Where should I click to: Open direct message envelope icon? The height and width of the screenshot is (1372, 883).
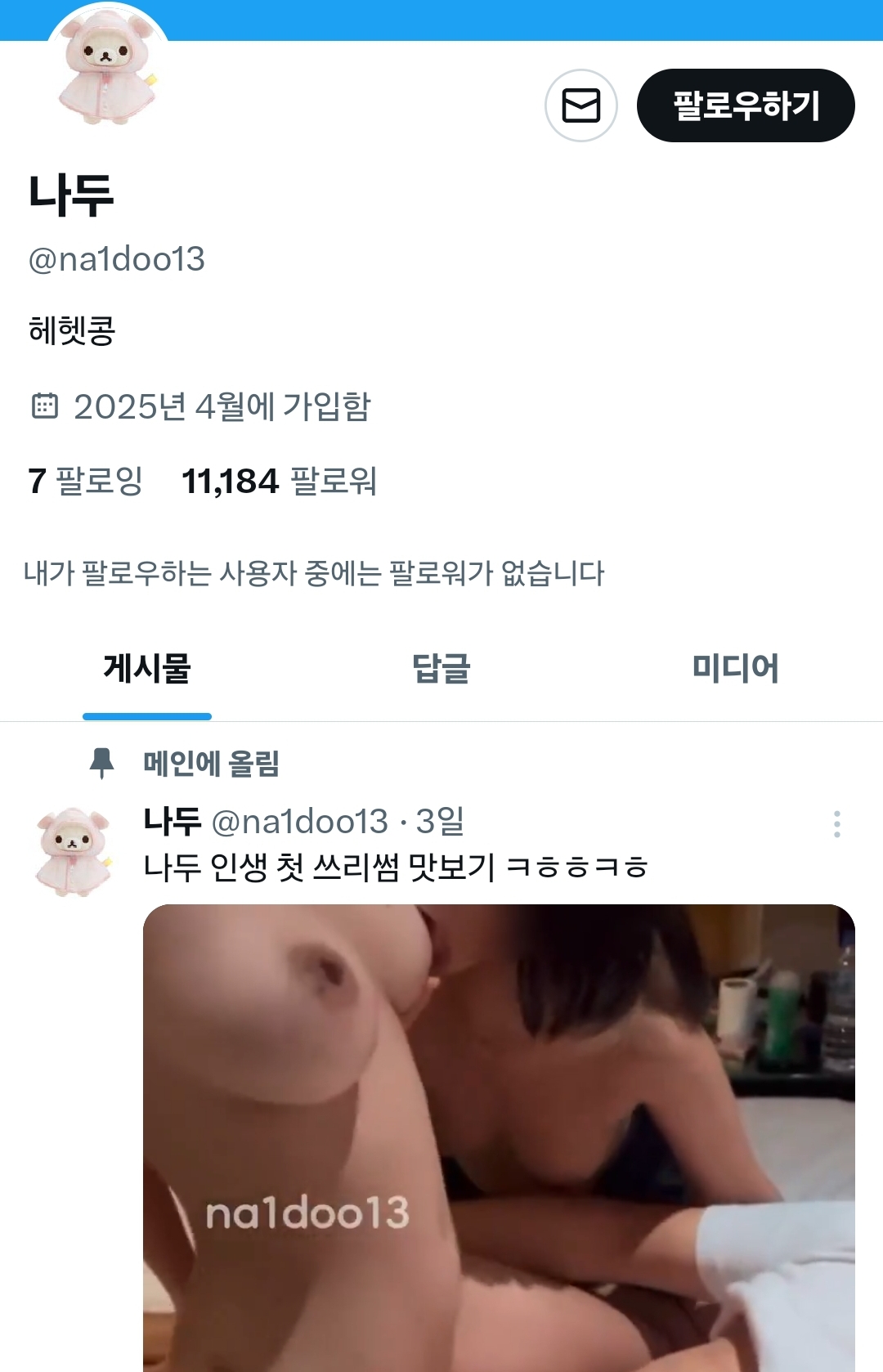(x=580, y=105)
